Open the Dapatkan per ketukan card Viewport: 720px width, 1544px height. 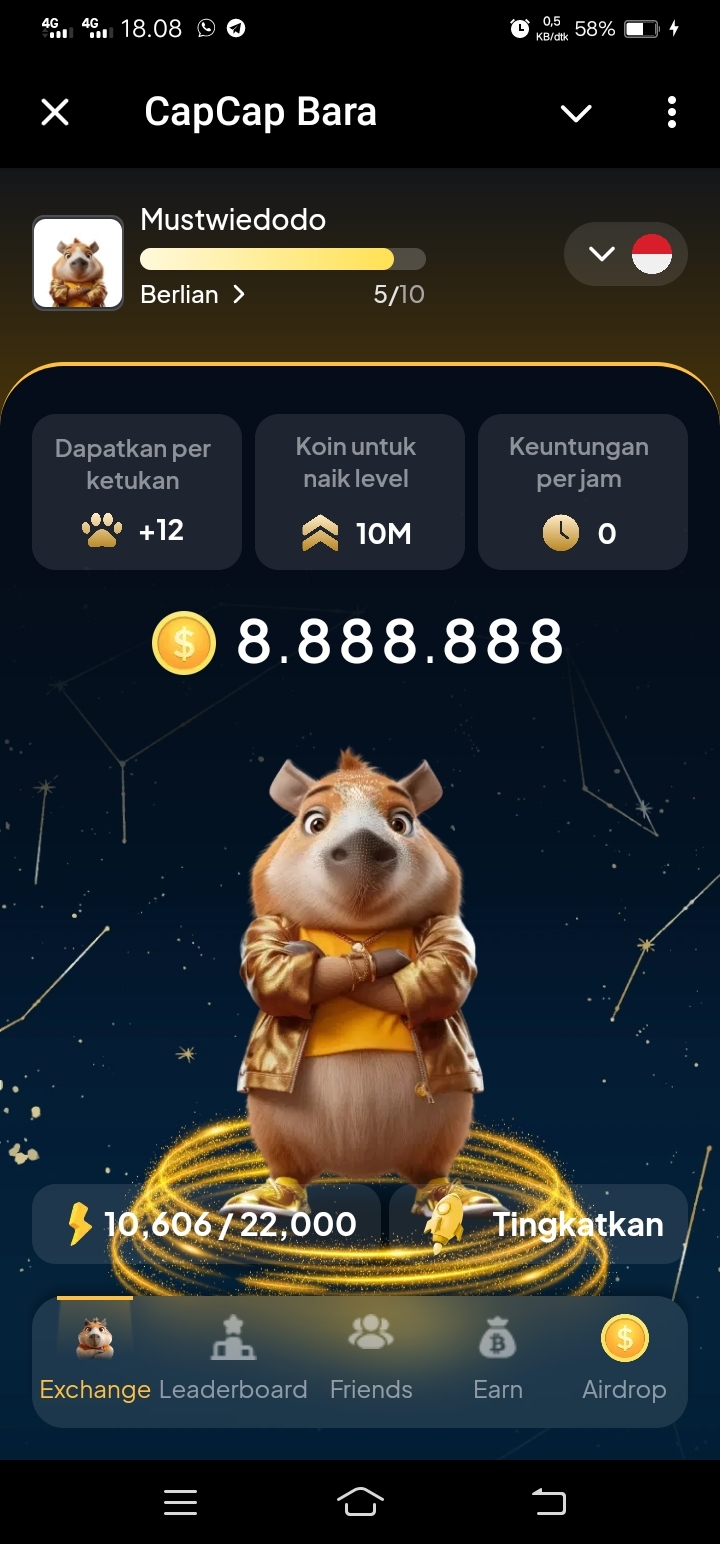[137, 492]
